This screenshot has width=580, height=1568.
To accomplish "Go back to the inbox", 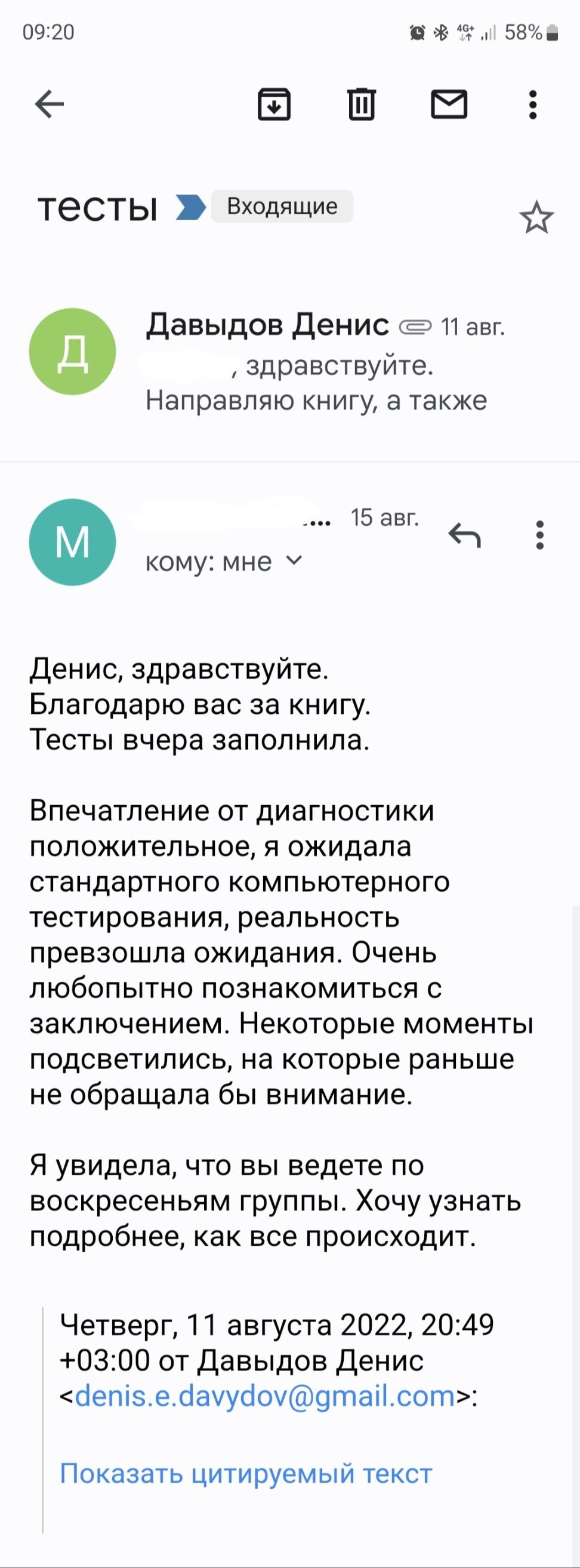I will tap(50, 104).
